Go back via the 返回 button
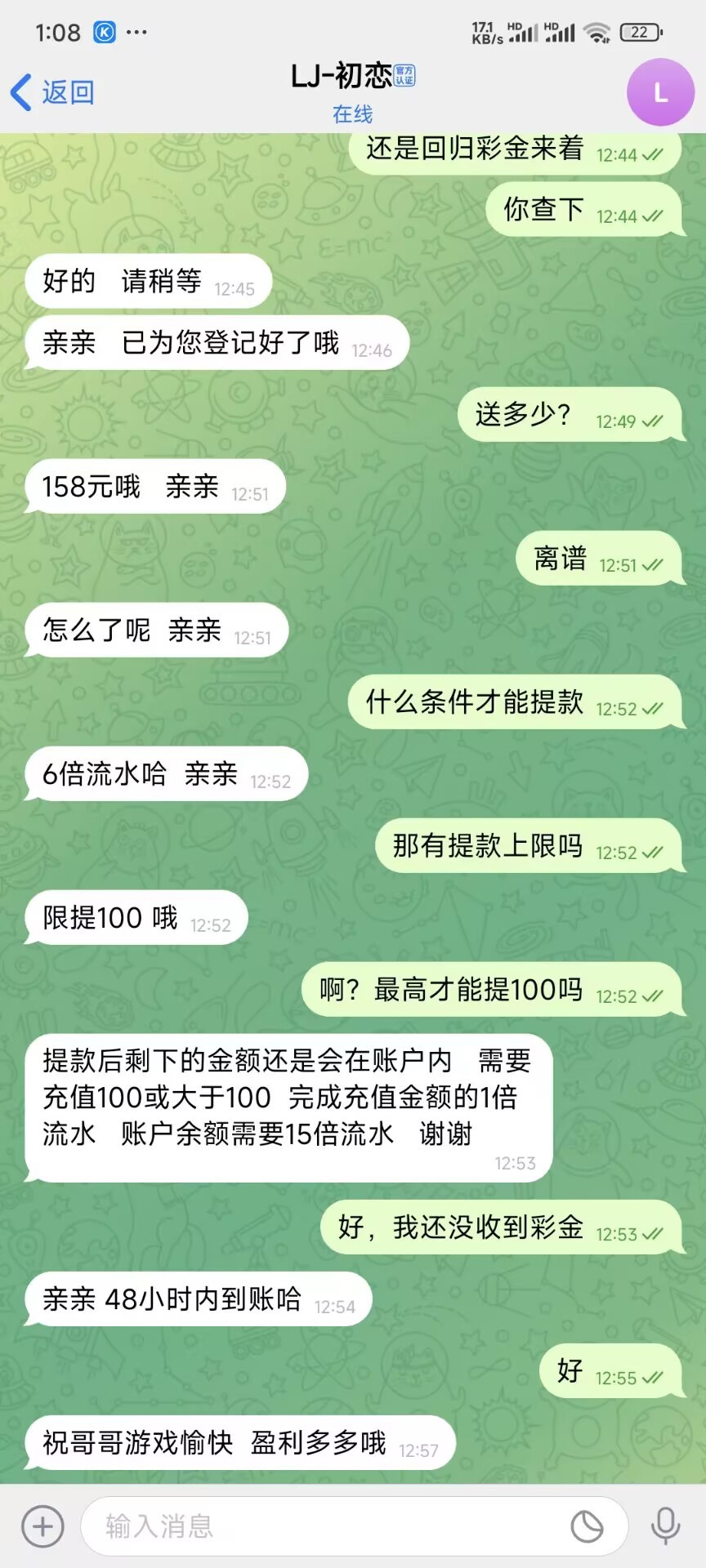 point(53,91)
